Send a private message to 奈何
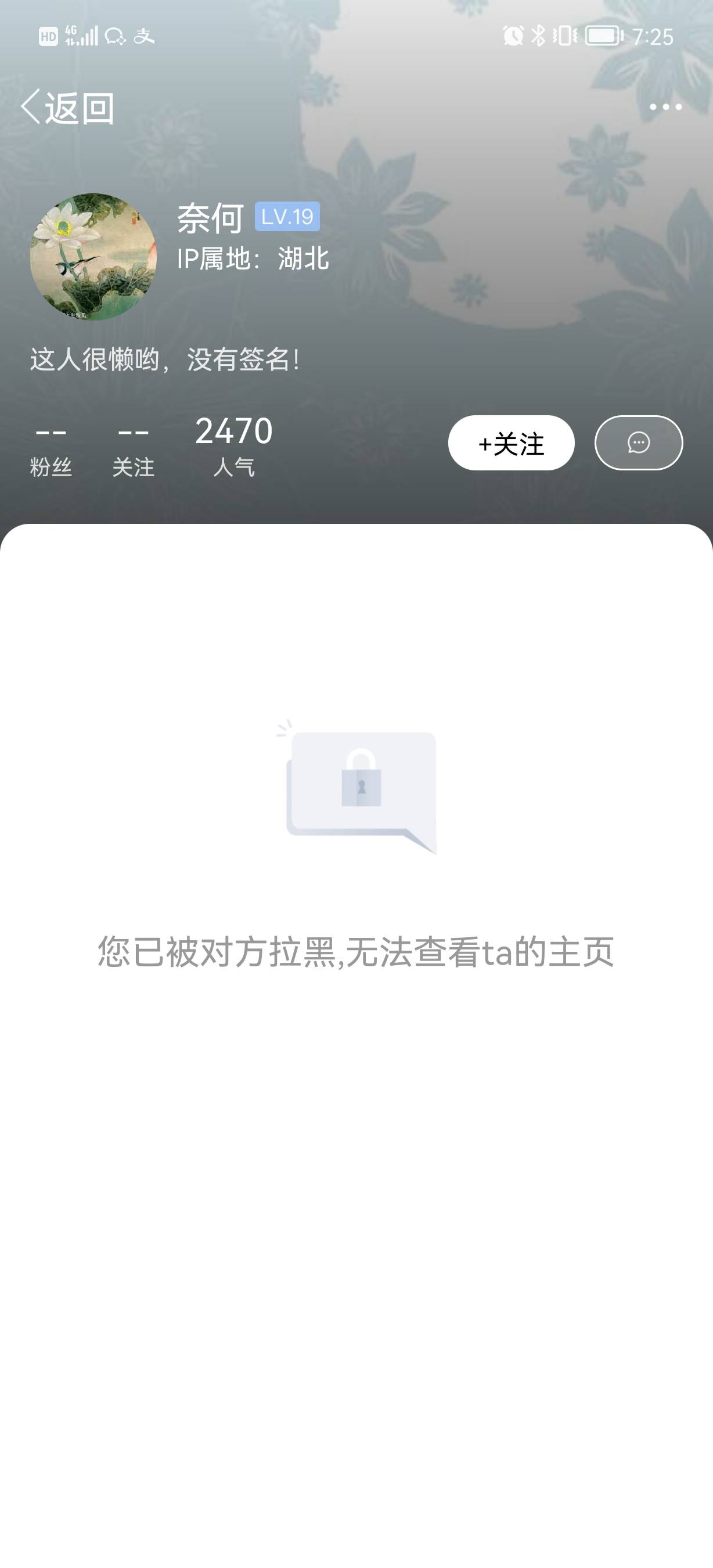Image resolution: width=713 pixels, height=1568 pixels. click(x=638, y=443)
